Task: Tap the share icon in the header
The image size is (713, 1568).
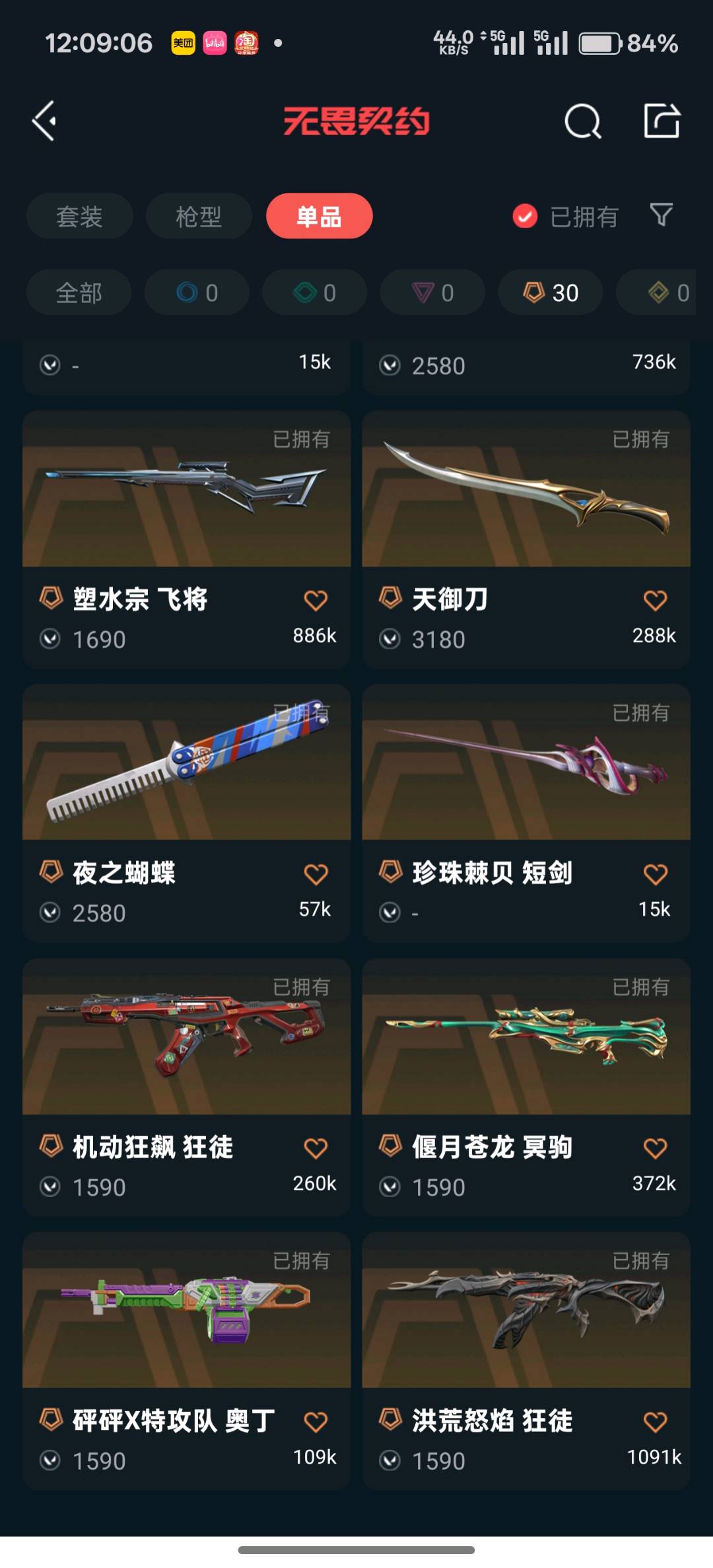Action: click(x=662, y=121)
